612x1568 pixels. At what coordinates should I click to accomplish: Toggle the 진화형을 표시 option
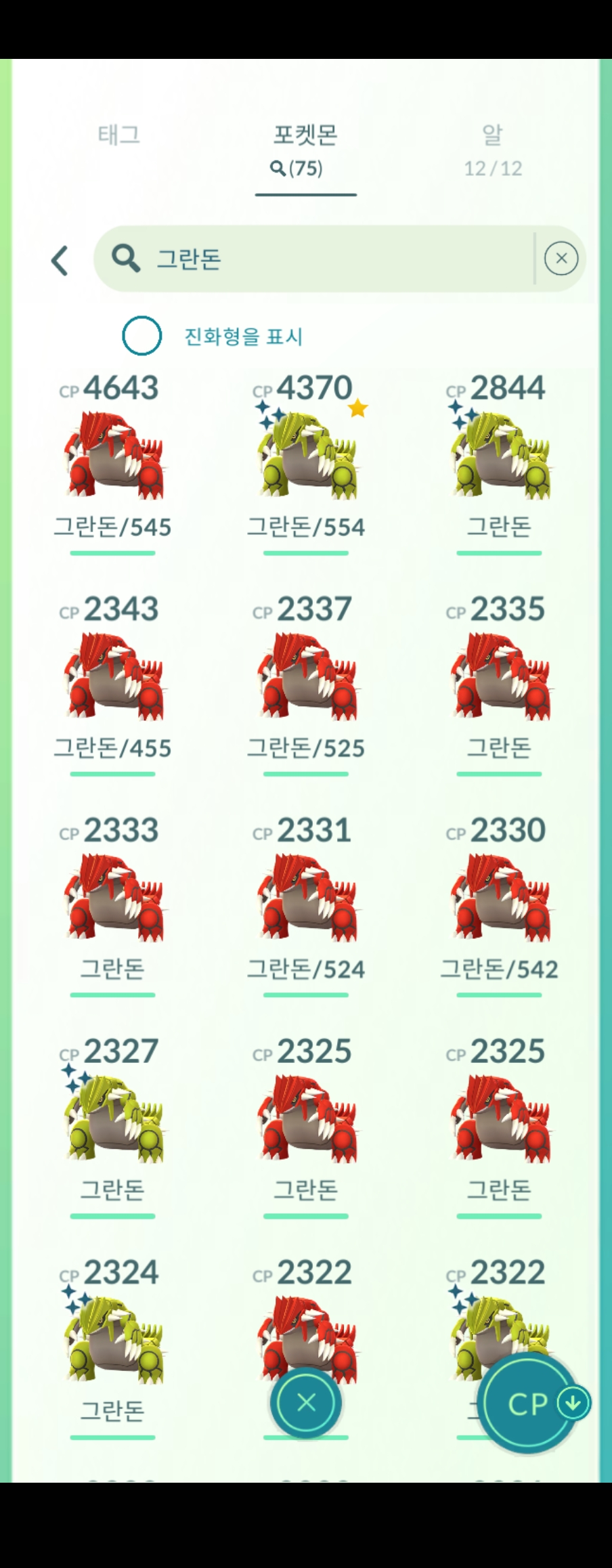pos(141,336)
